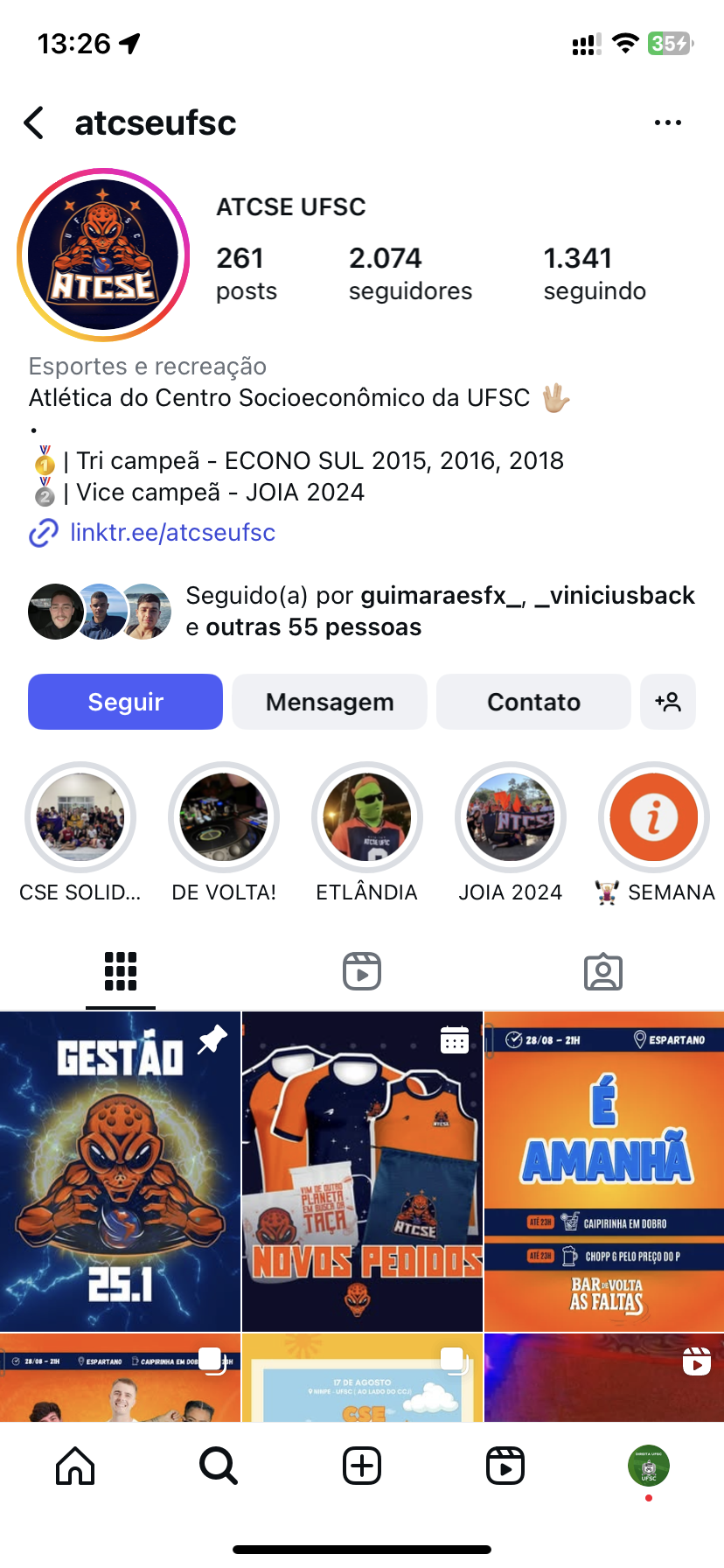Send a message via Mensagem button
Image resolution: width=724 pixels, height=1568 pixels.
tap(330, 702)
